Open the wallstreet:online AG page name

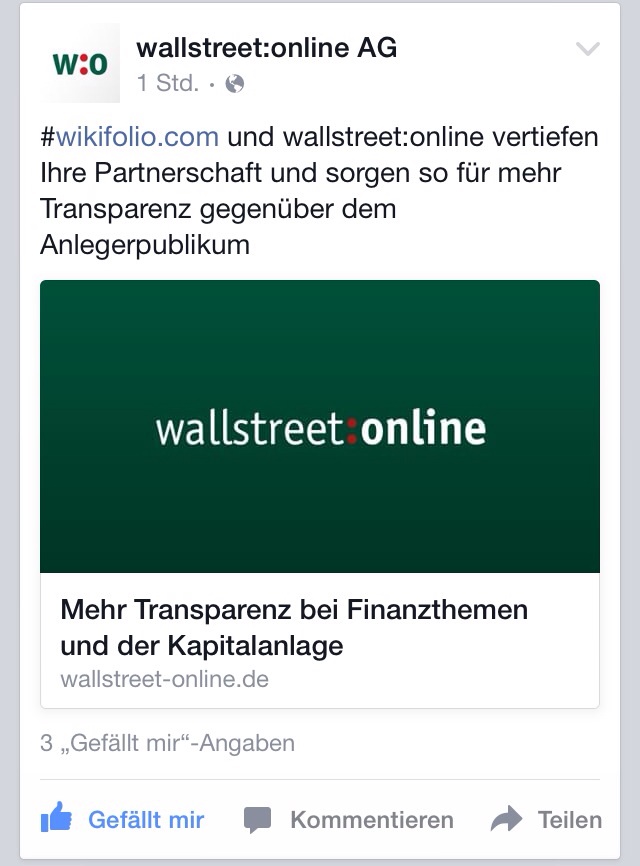pos(266,47)
